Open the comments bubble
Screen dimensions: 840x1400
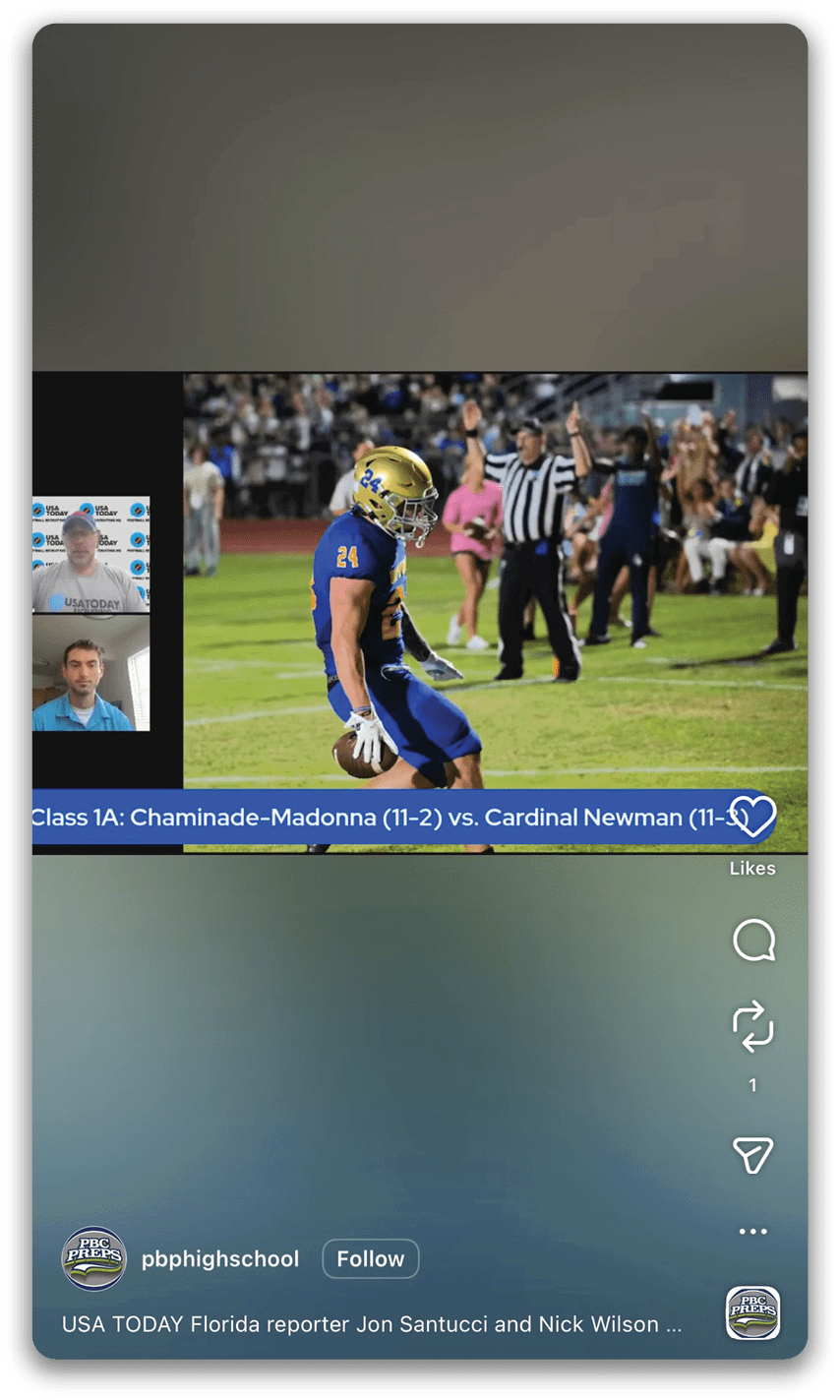pos(753,942)
